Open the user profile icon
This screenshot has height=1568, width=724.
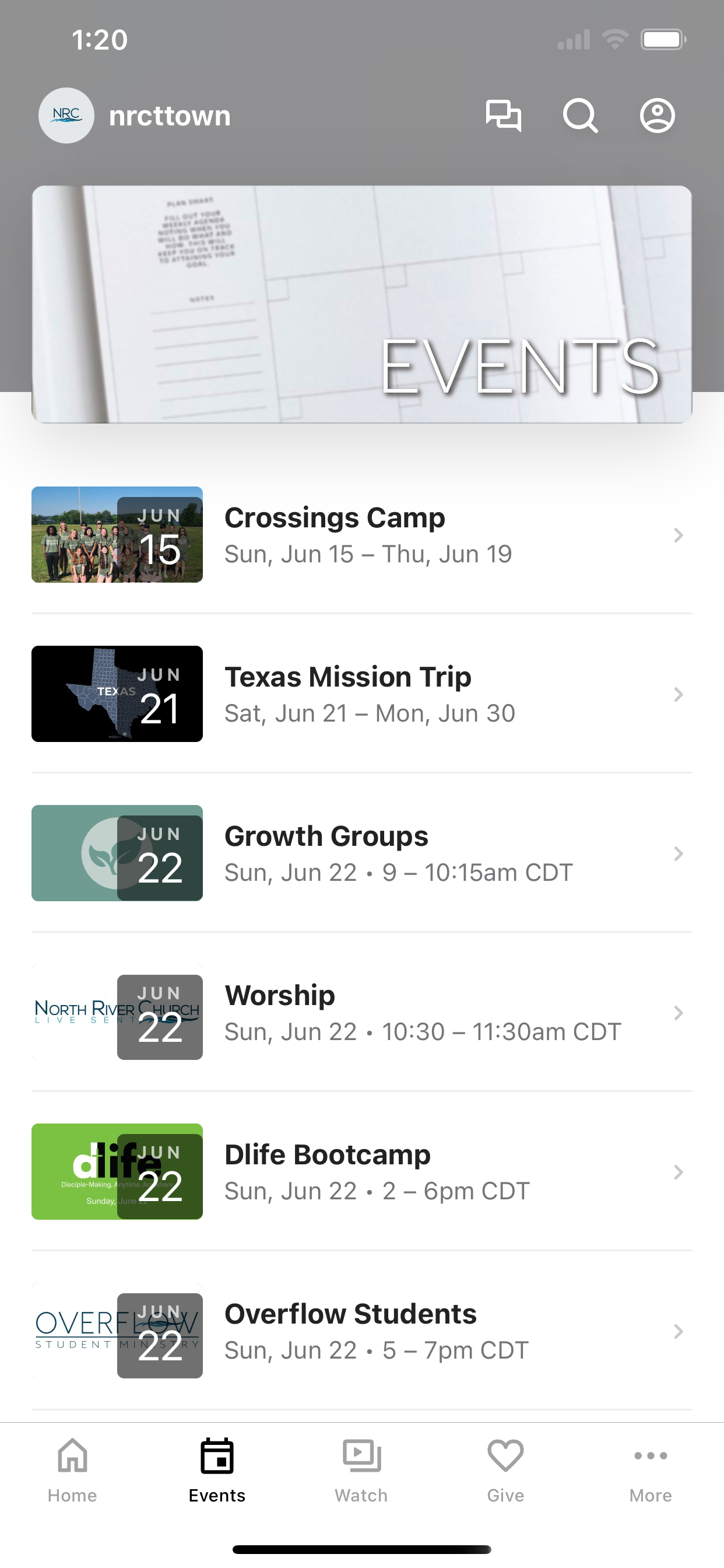[x=657, y=116]
